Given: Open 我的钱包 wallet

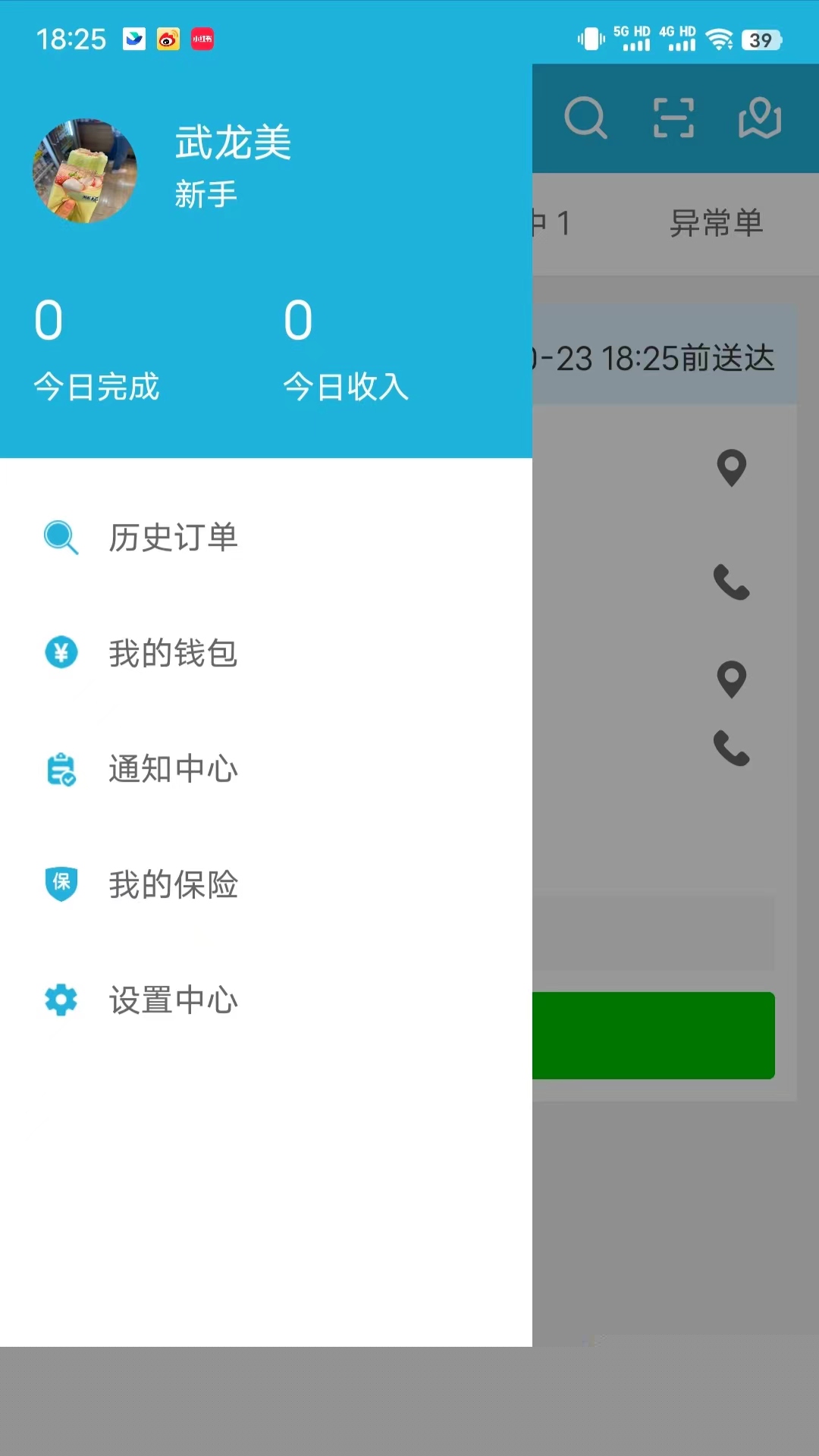Looking at the screenshot, I should click(173, 653).
